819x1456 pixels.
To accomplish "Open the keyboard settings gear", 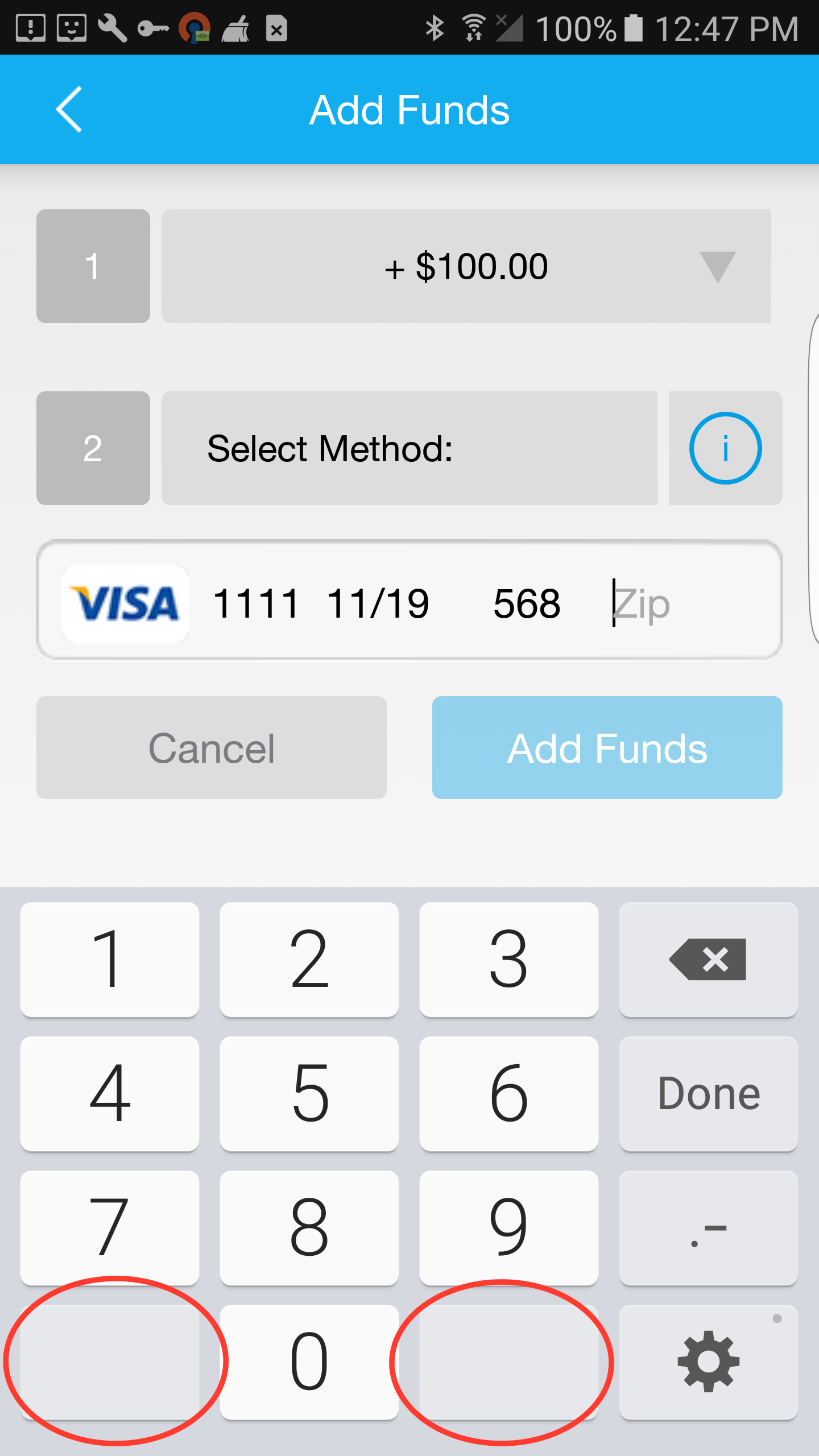I will click(708, 1362).
